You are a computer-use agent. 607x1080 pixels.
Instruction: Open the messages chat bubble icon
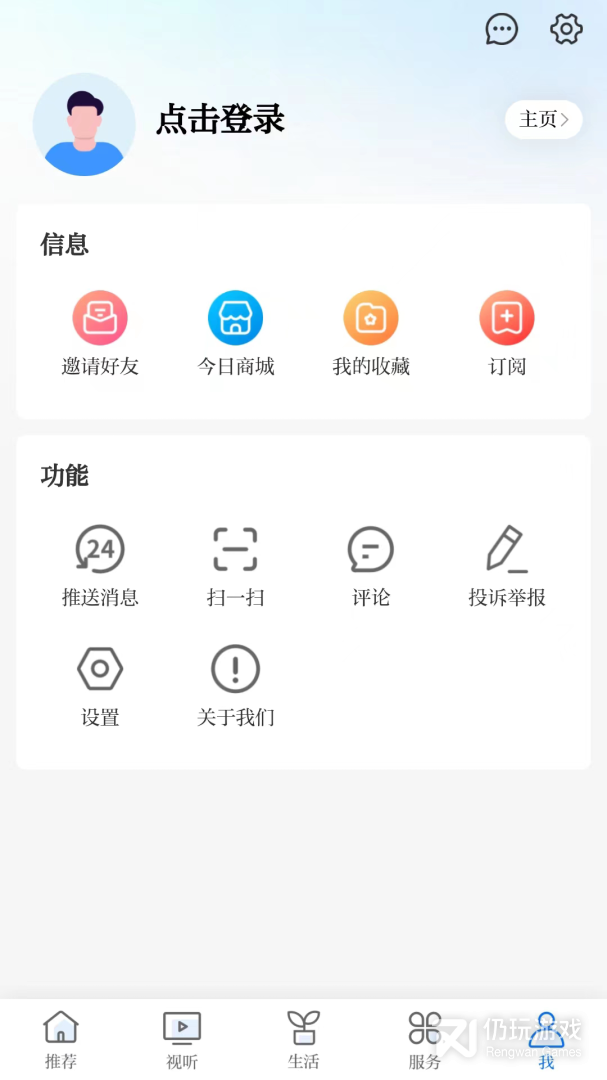click(502, 29)
